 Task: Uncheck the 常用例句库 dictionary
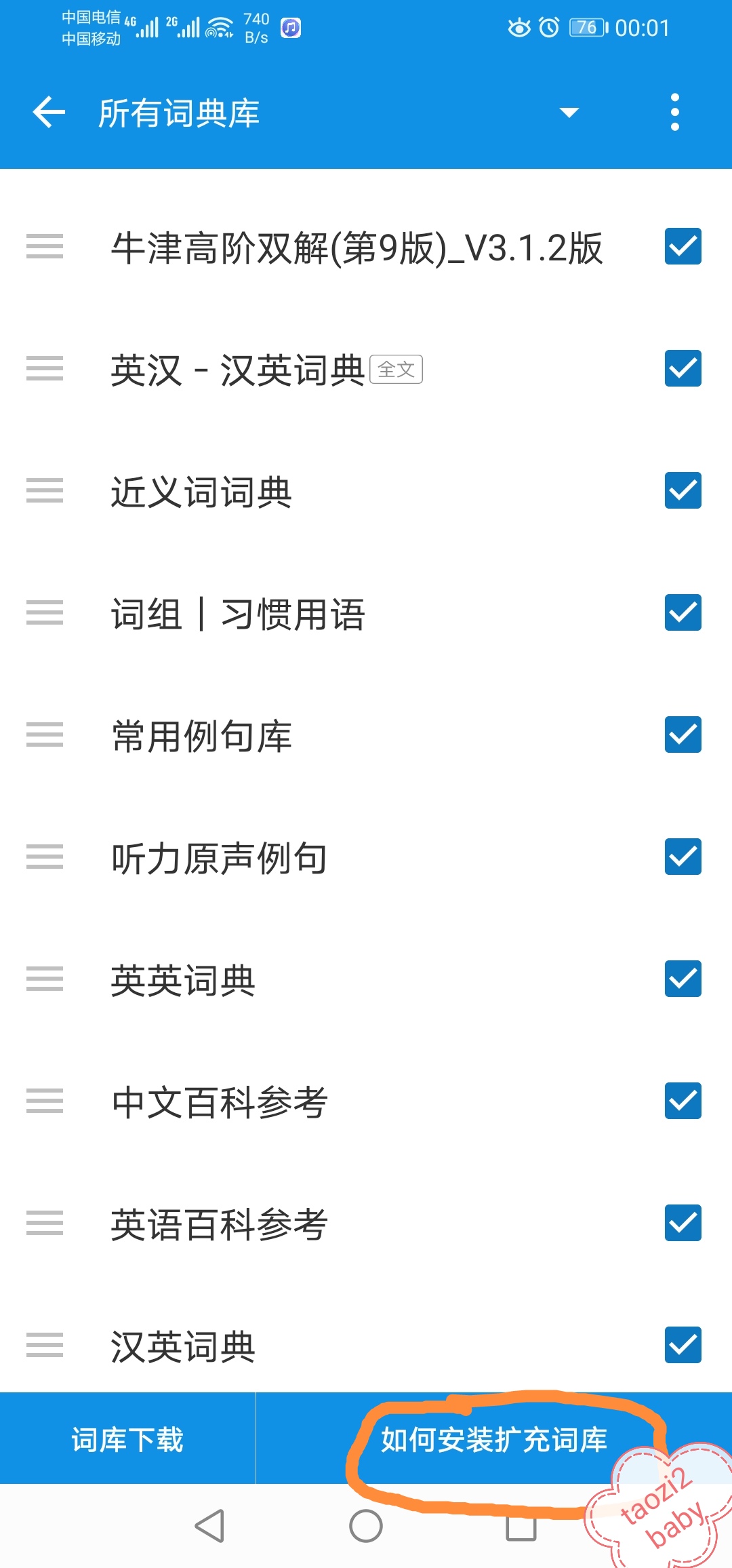[683, 734]
